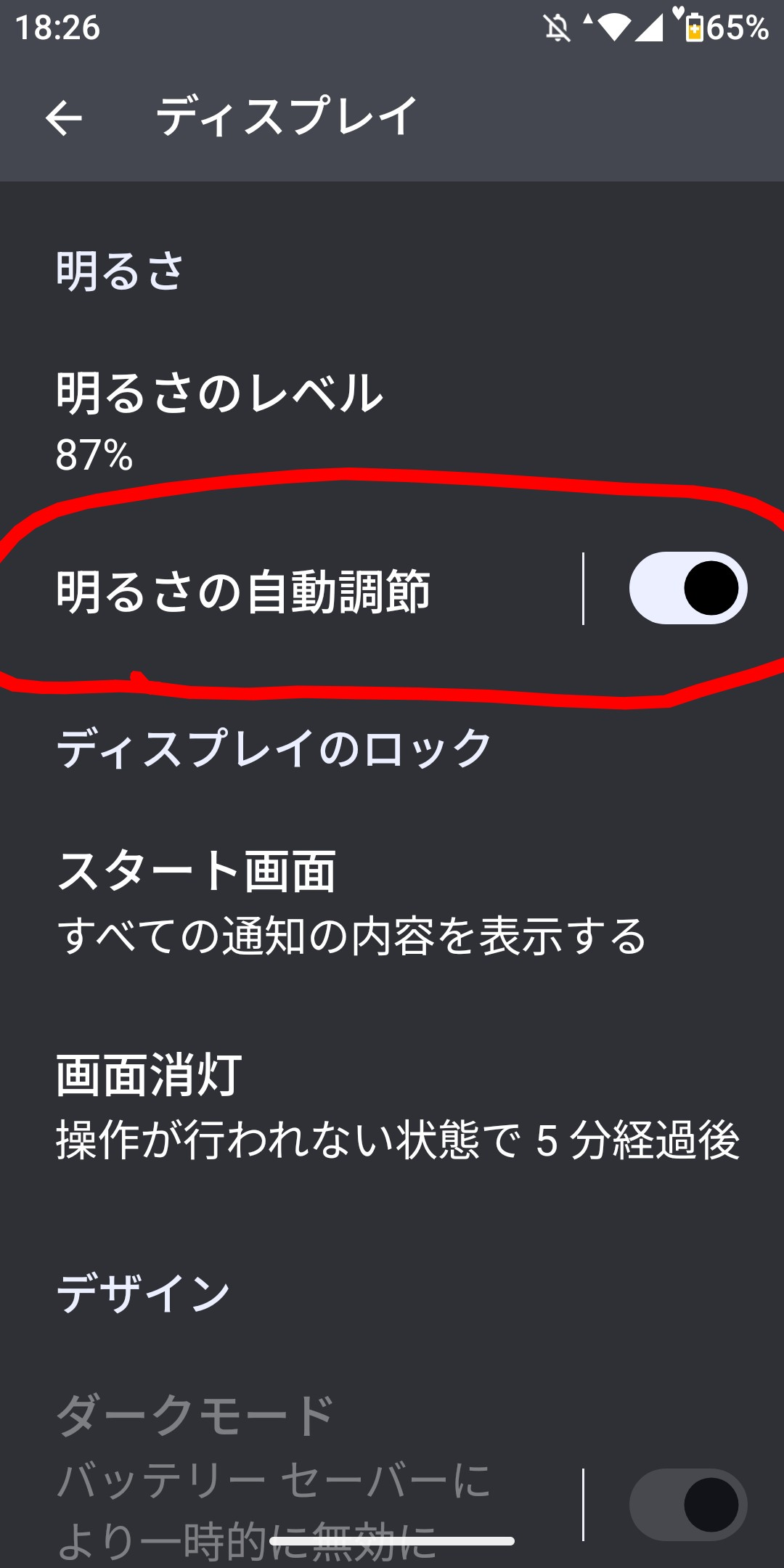Open スタート画面 notification settings

pos(348,902)
